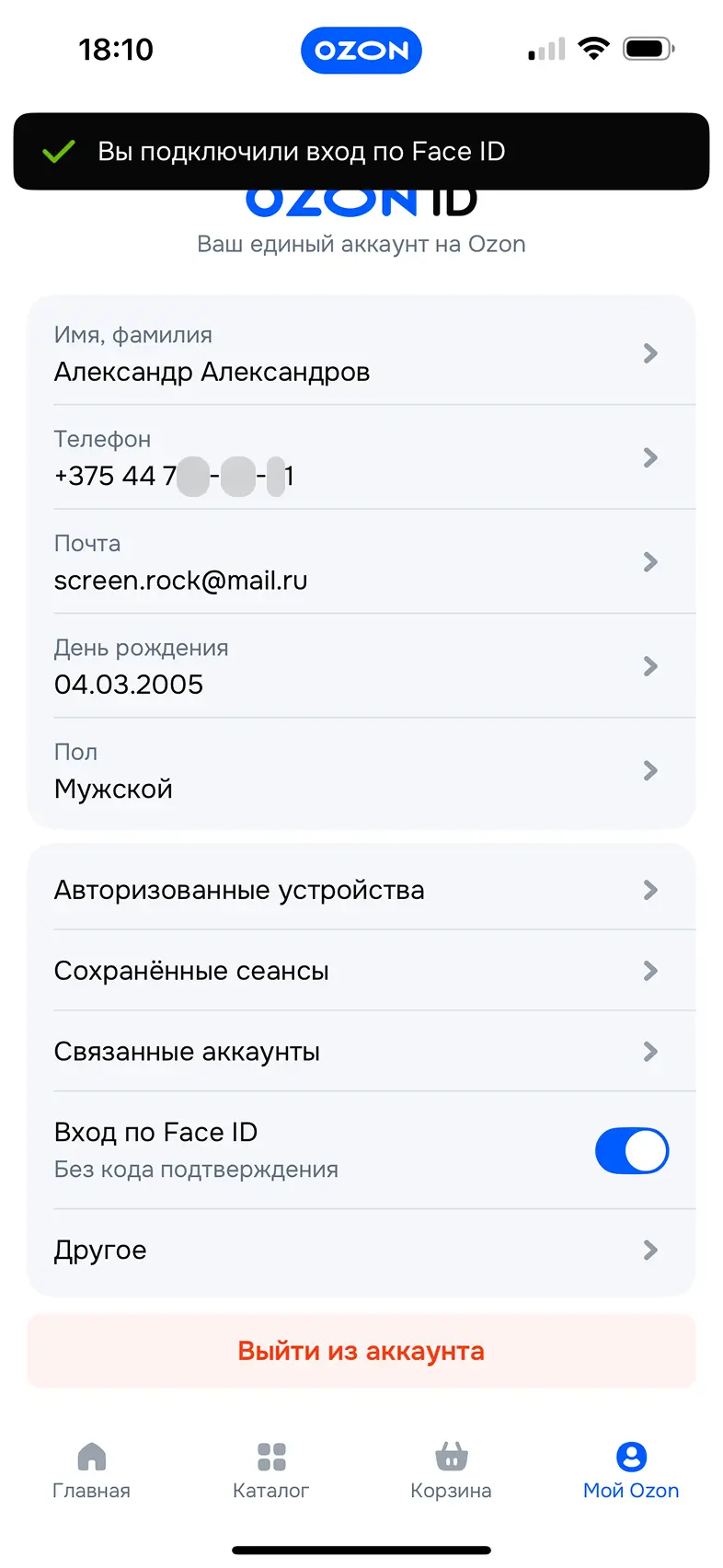This screenshot has width=723, height=1568.
Task: Tap Выйти из аккаунта button
Action: [x=361, y=1351]
